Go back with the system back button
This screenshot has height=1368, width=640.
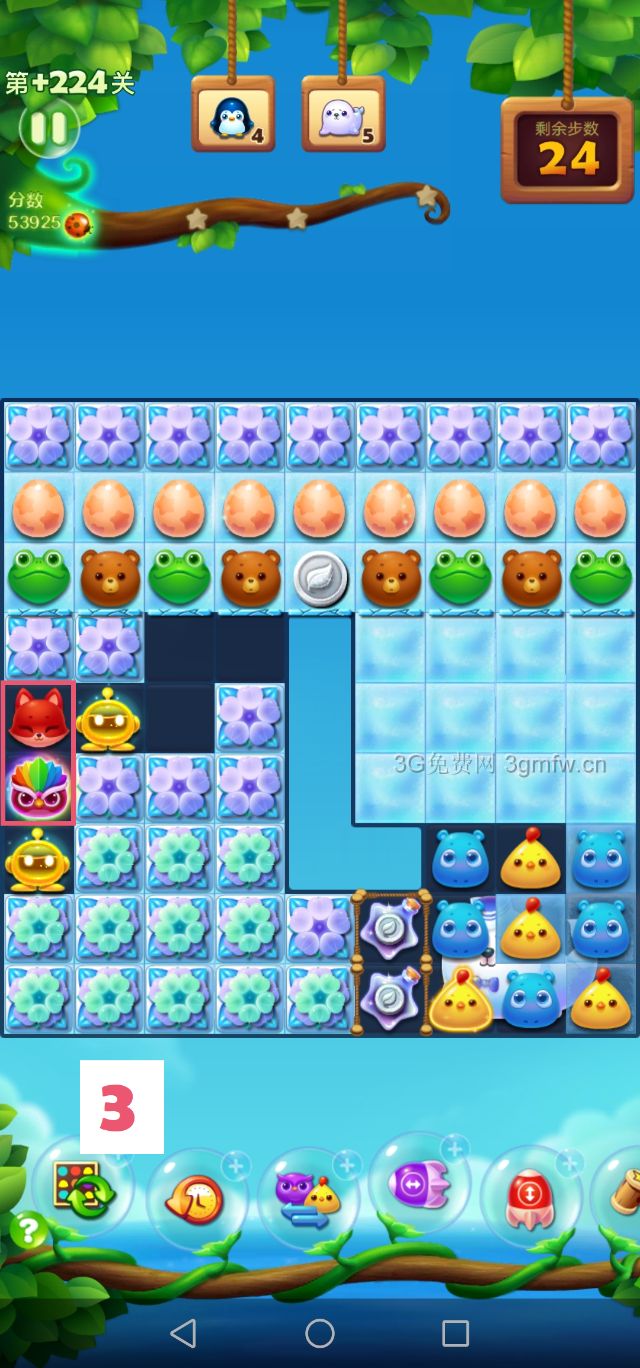(x=183, y=1333)
